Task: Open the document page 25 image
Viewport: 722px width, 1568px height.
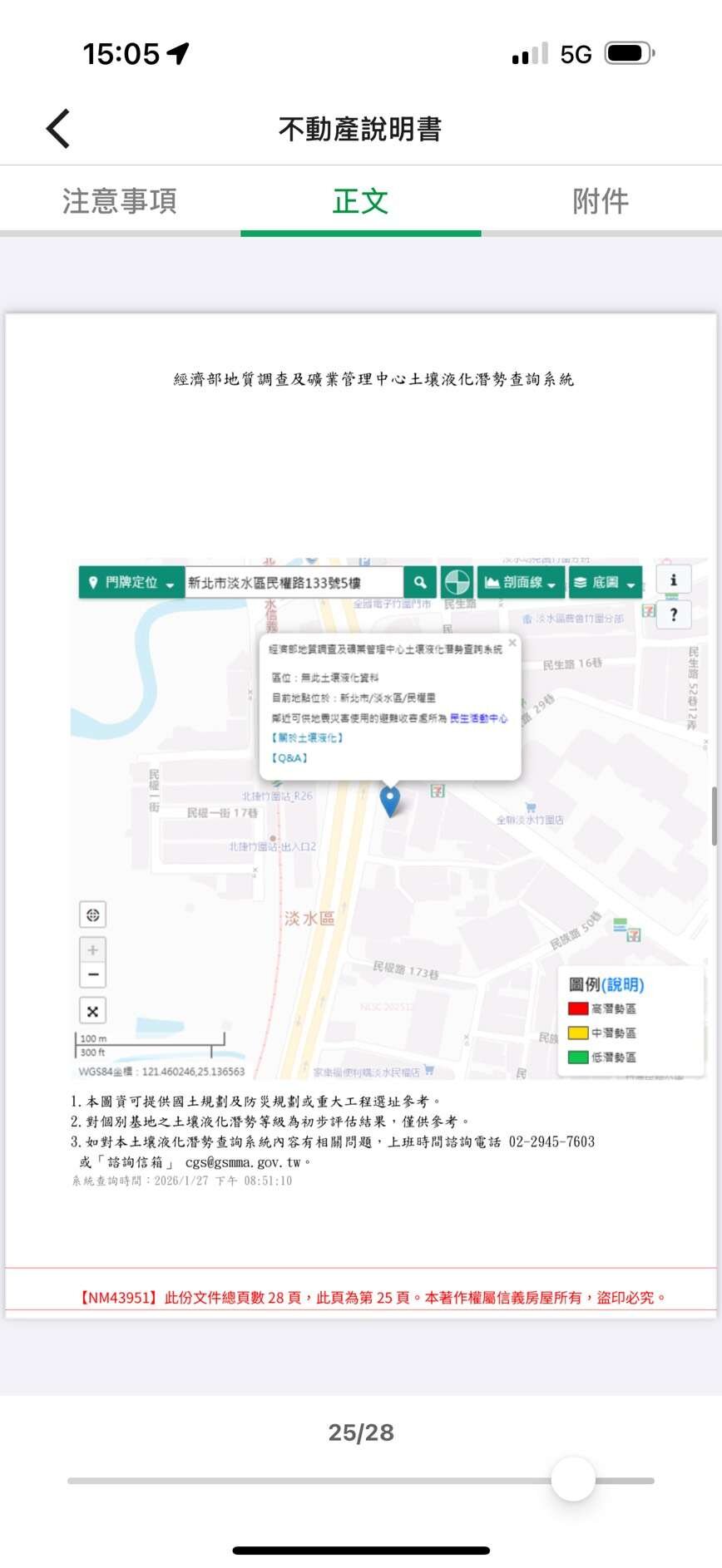Action: (x=360, y=815)
